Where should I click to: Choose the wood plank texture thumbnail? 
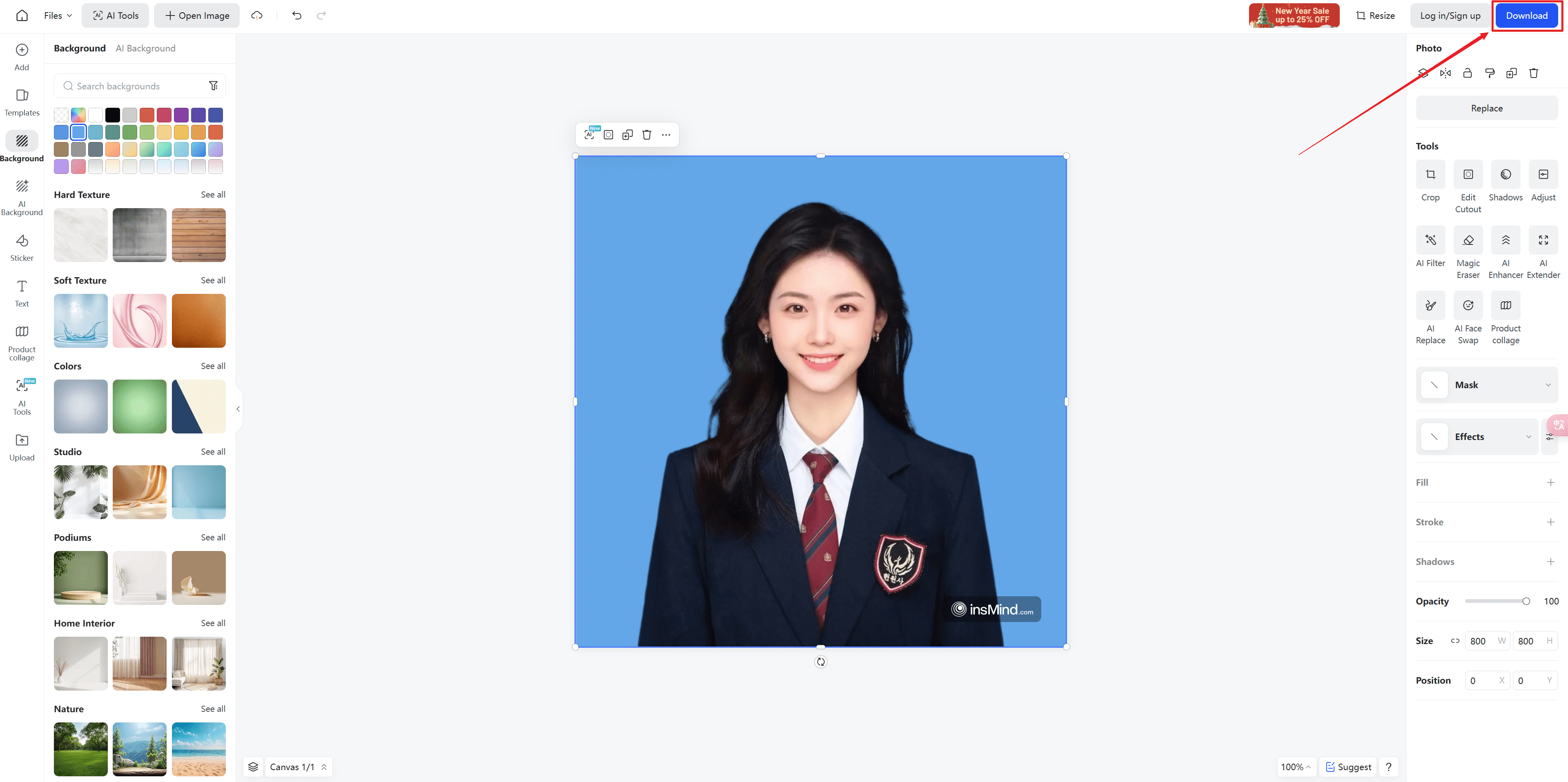tap(198, 235)
